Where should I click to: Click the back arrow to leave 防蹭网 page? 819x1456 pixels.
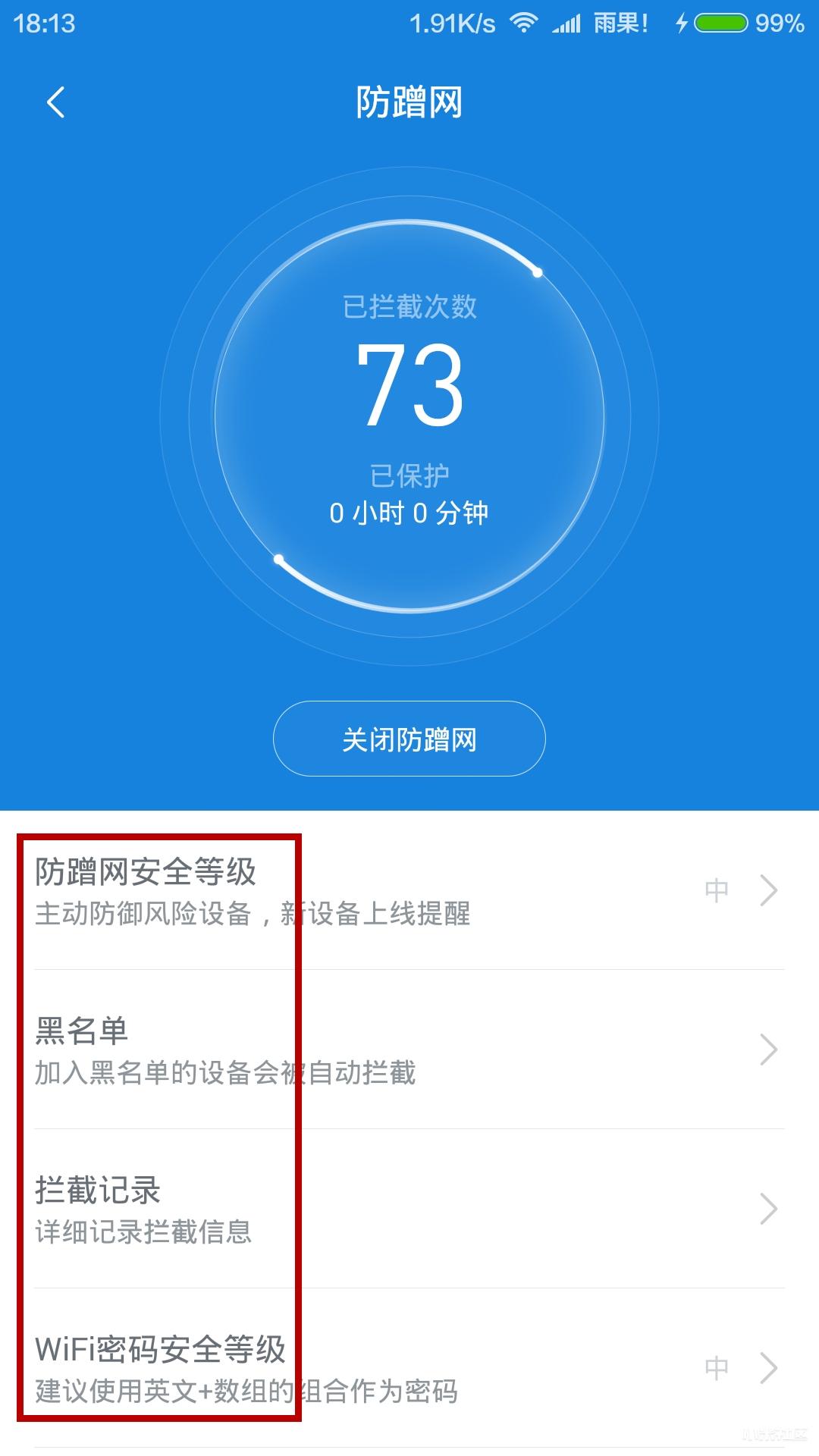57,104
